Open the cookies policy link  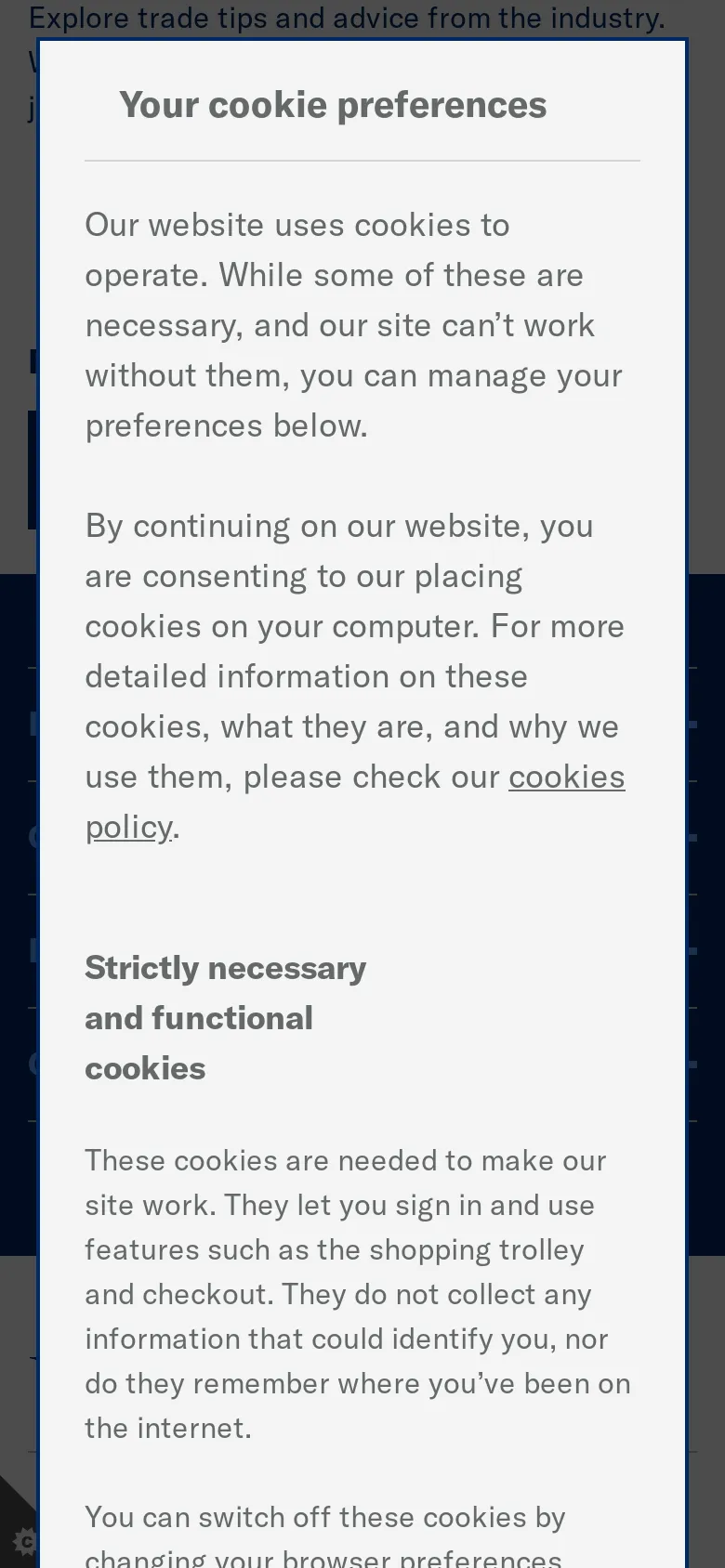(x=566, y=777)
